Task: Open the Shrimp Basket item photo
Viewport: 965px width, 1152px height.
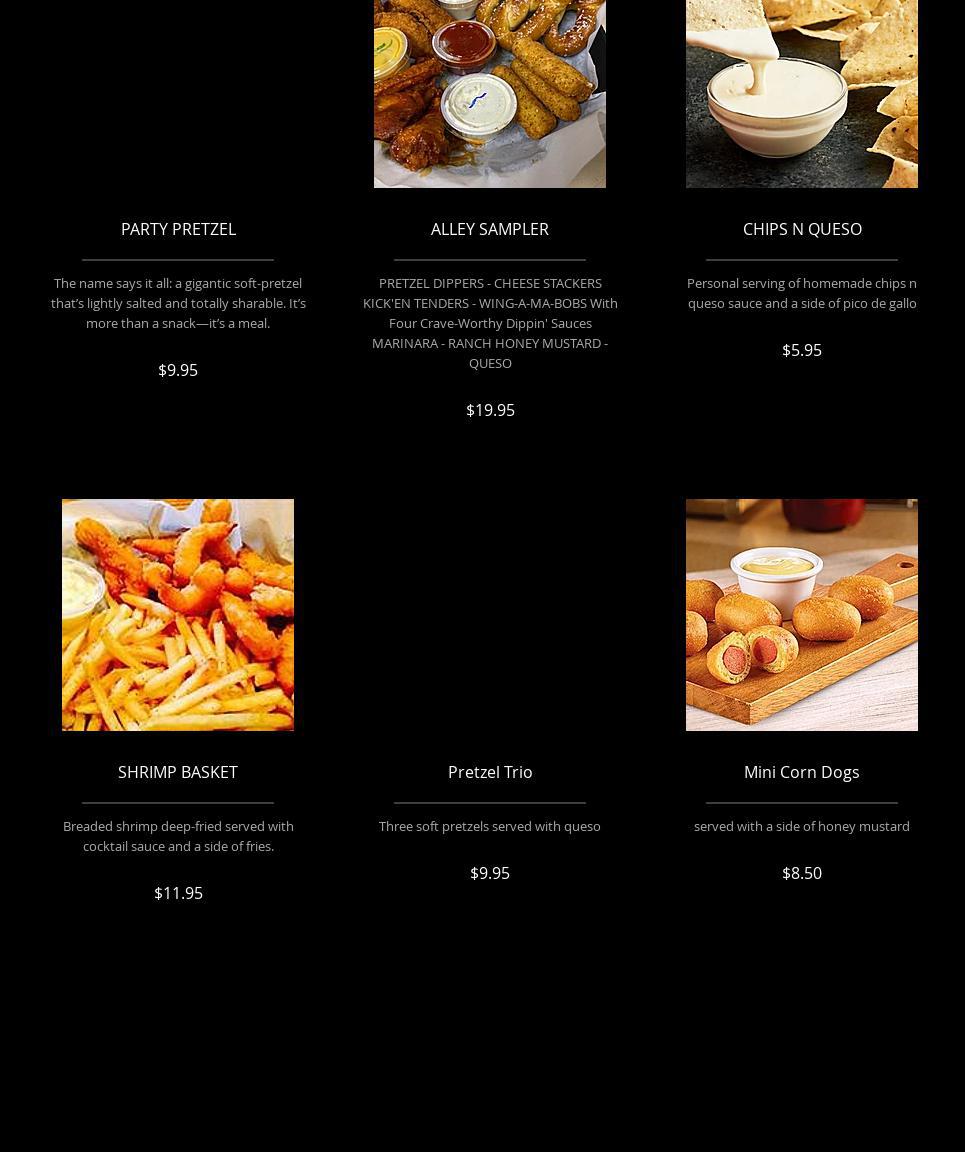Action: pos(178,614)
